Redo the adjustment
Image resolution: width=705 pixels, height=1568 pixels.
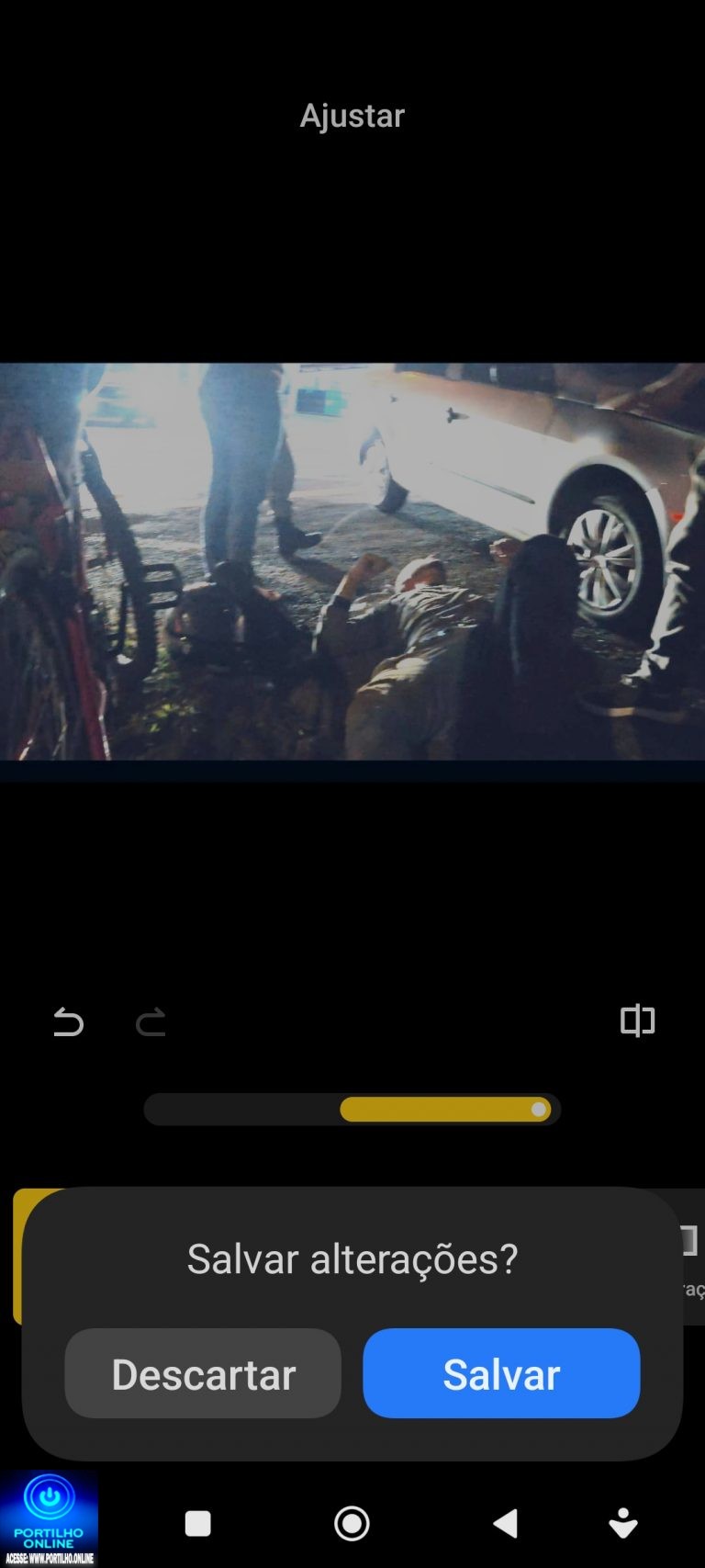[151, 1021]
